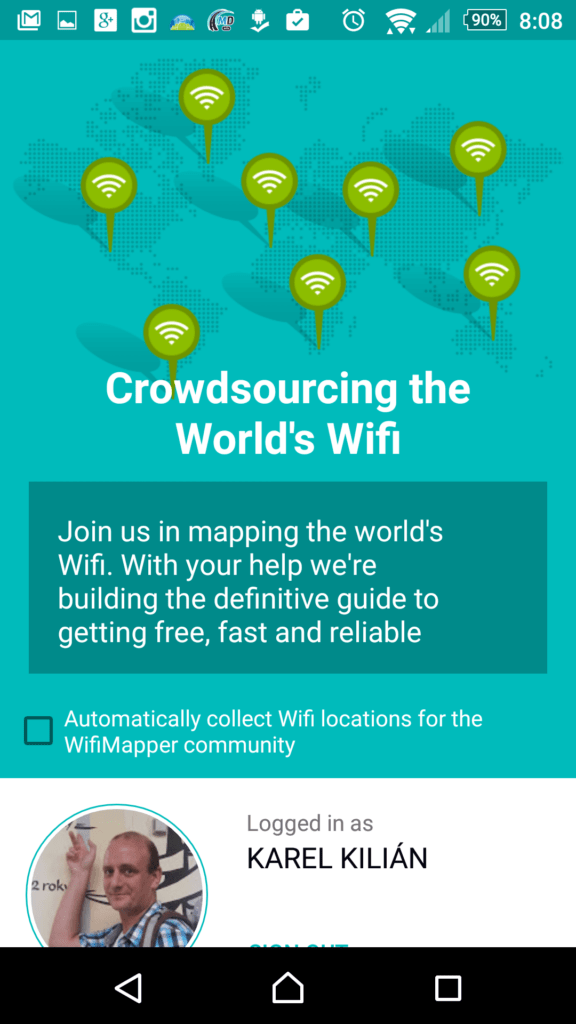Go back using the navigation bar

[x=129, y=987]
